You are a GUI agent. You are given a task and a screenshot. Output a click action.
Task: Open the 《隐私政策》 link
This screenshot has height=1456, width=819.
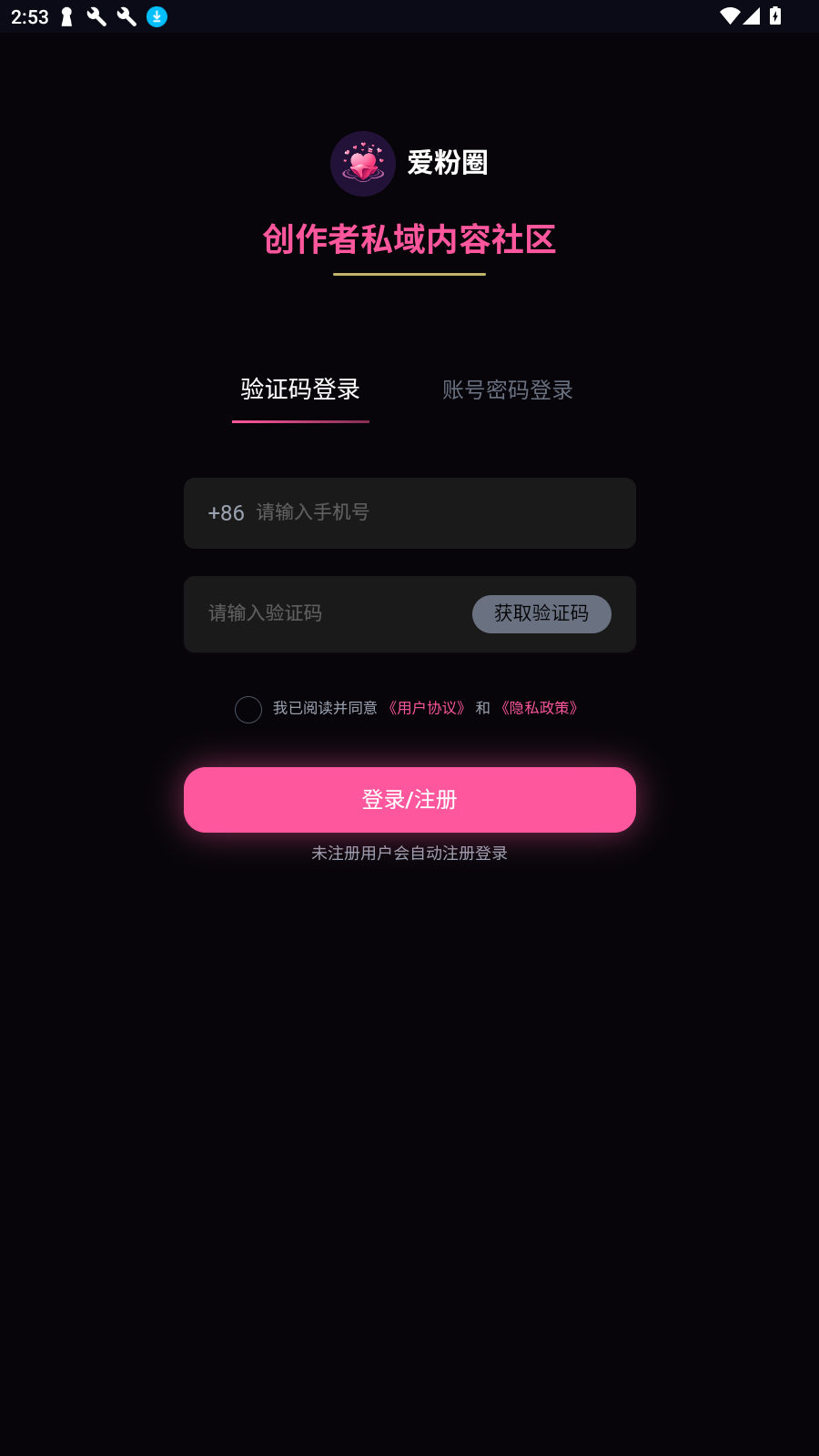click(x=538, y=708)
